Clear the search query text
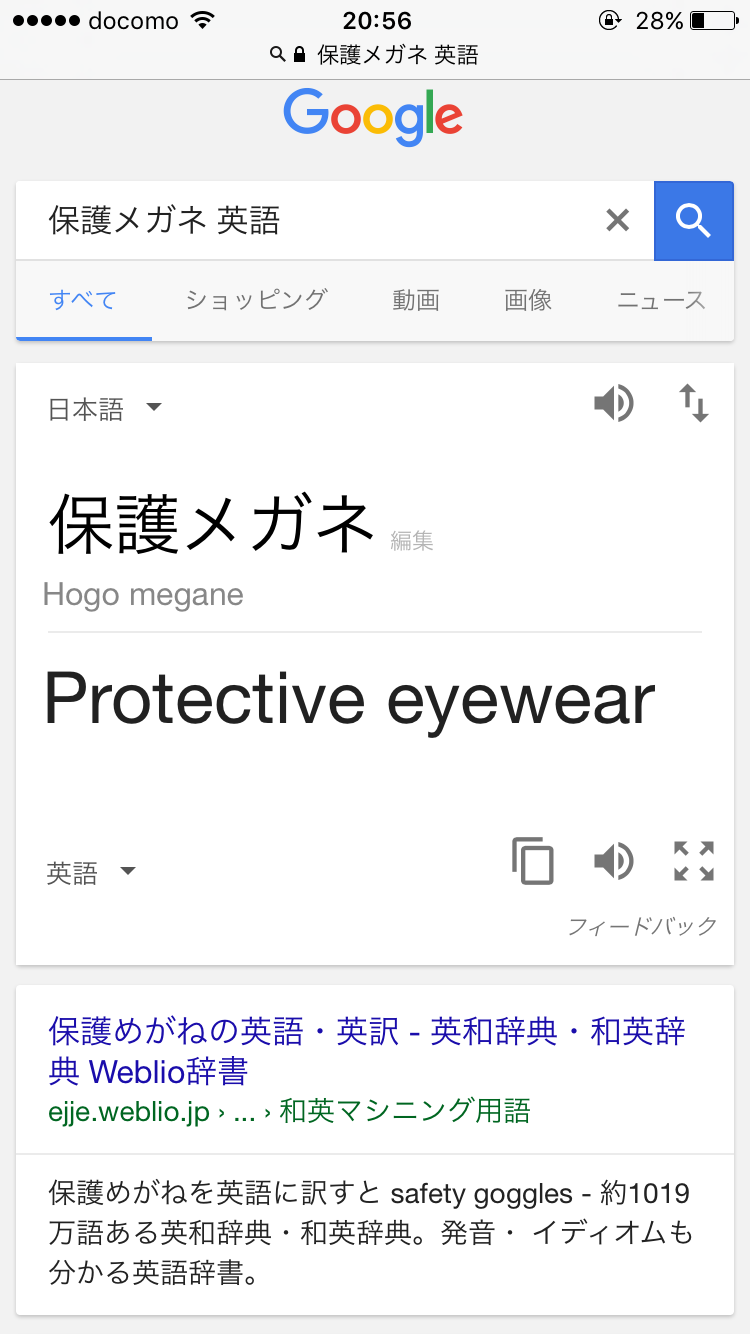750x1334 pixels. point(618,220)
